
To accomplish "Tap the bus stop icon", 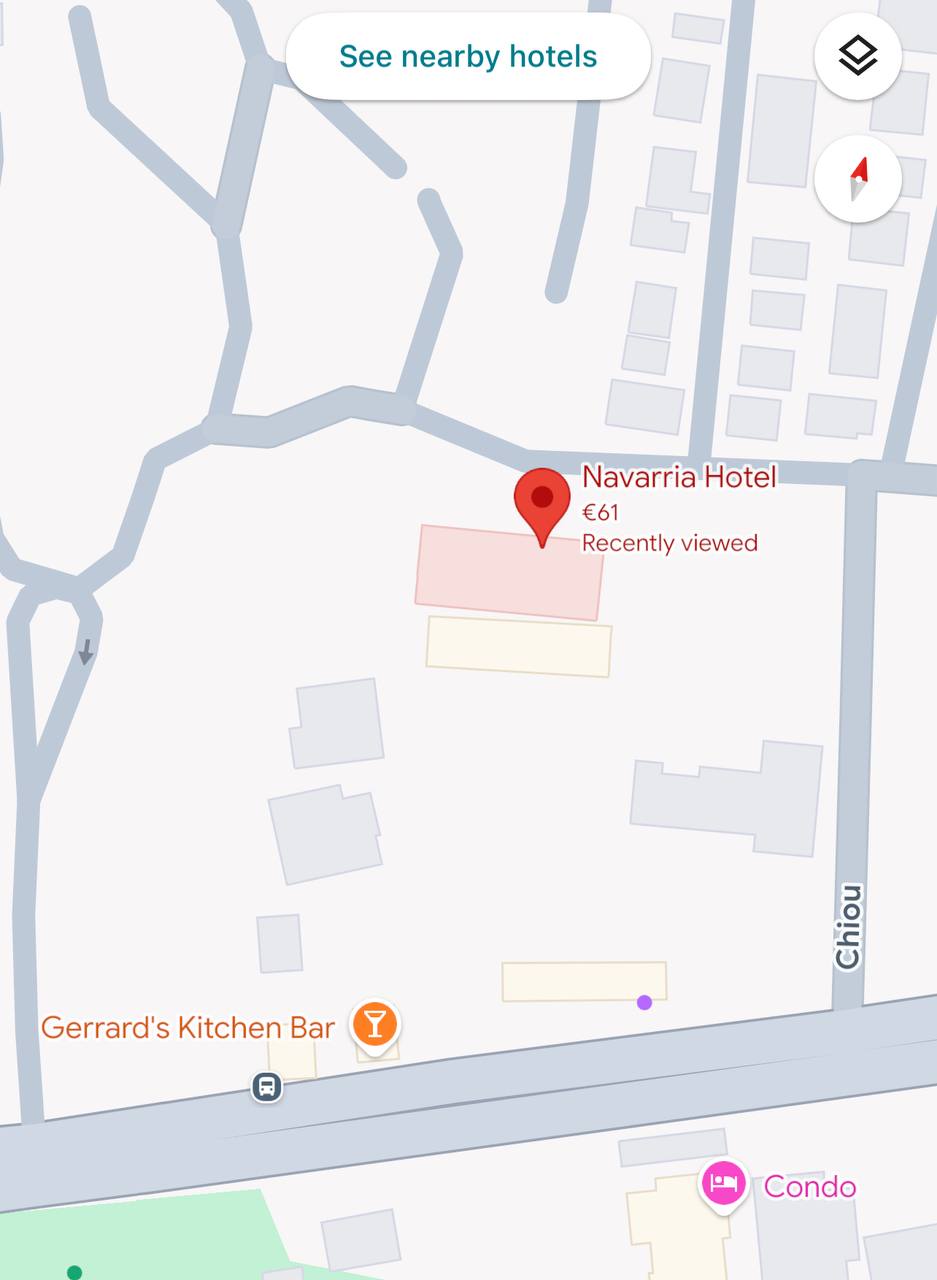I will point(266,1086).
